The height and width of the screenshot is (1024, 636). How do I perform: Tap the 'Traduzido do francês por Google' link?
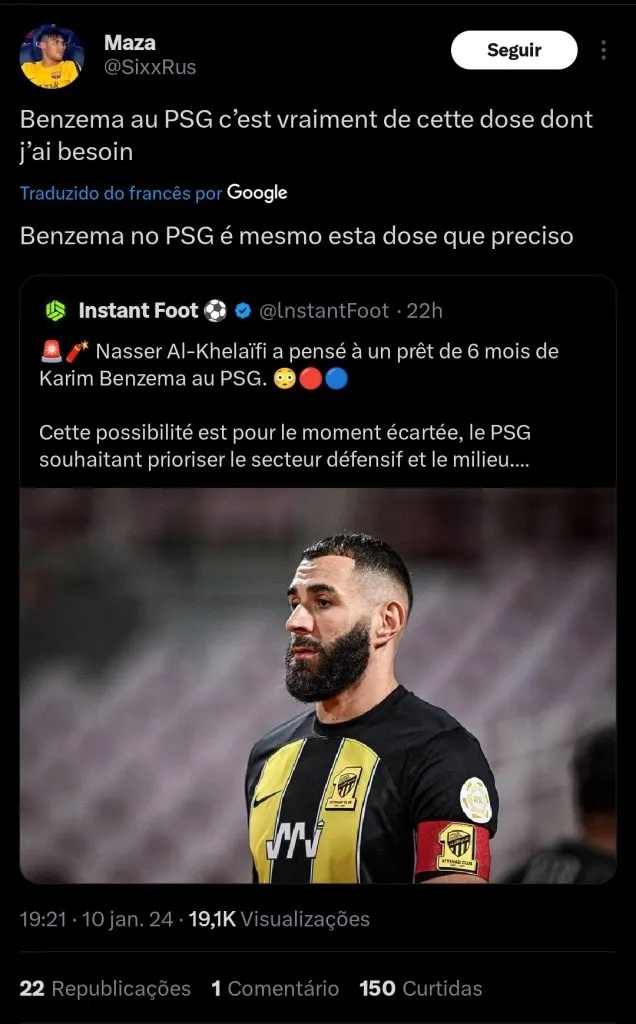154,193
